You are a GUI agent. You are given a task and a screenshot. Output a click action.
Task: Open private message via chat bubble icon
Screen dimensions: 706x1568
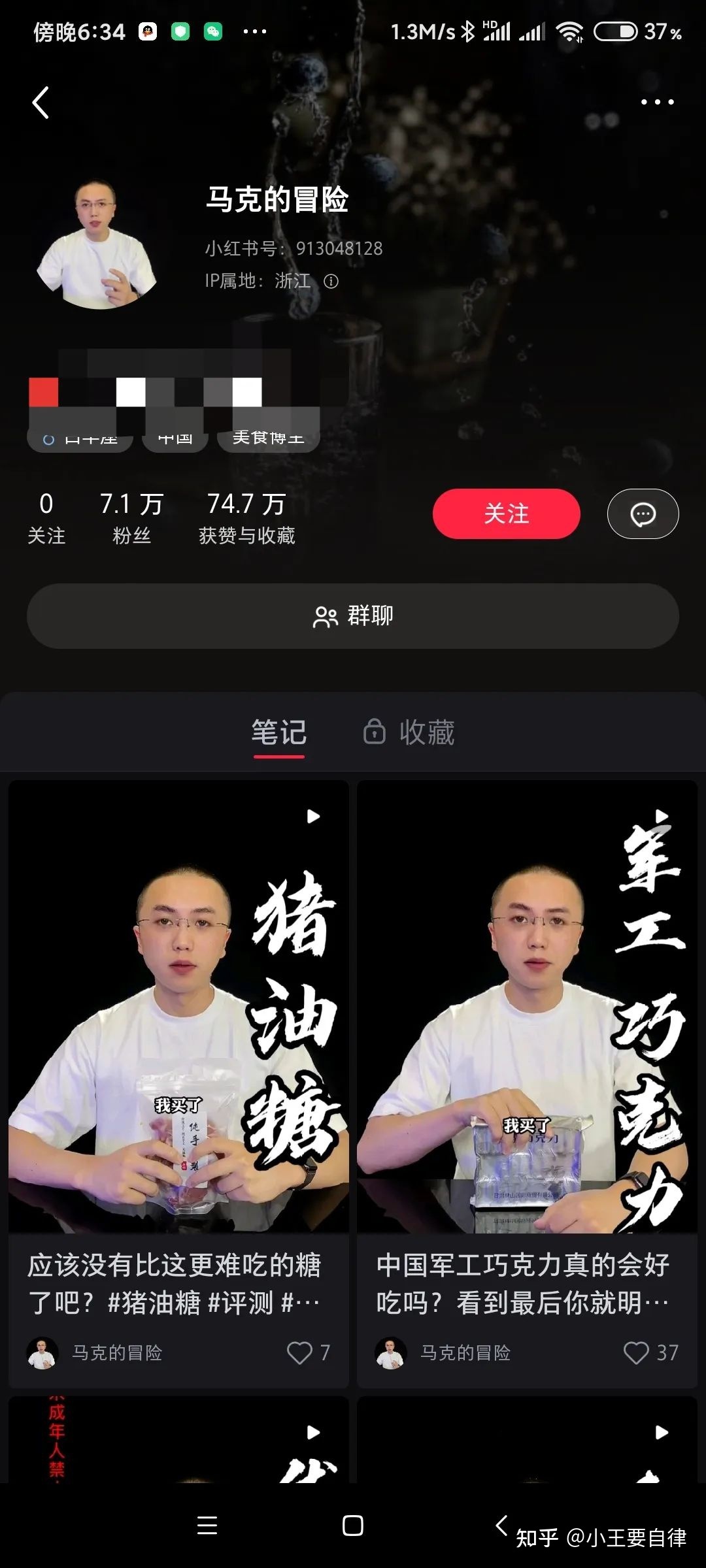[x=643, y=514]
